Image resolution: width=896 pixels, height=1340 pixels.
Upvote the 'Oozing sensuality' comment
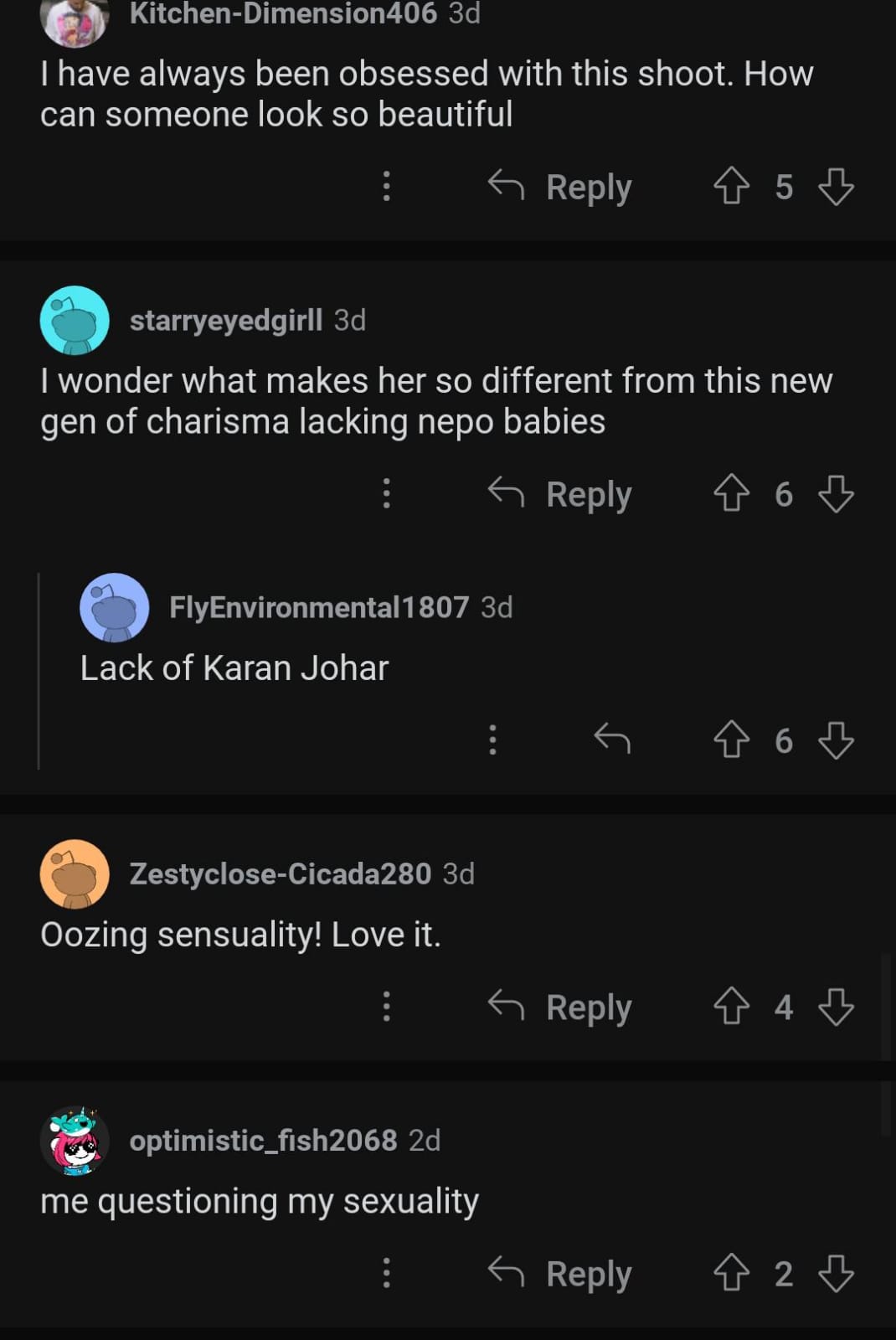click(x=731, y=1006)
